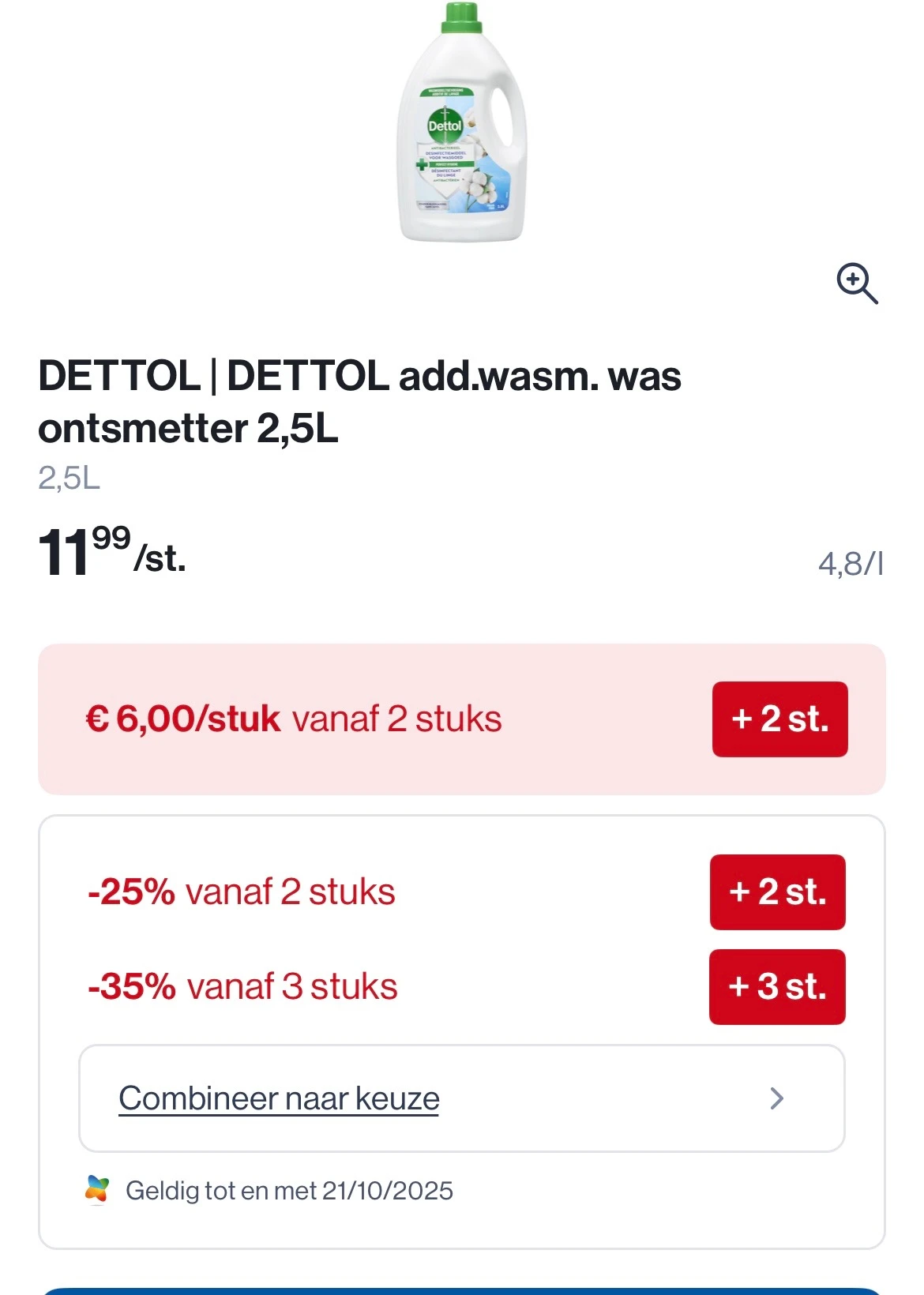Screen dimensions: 924x1295
Task: Click + 2 st. for the -25% discount
Action: coord(777,891)
